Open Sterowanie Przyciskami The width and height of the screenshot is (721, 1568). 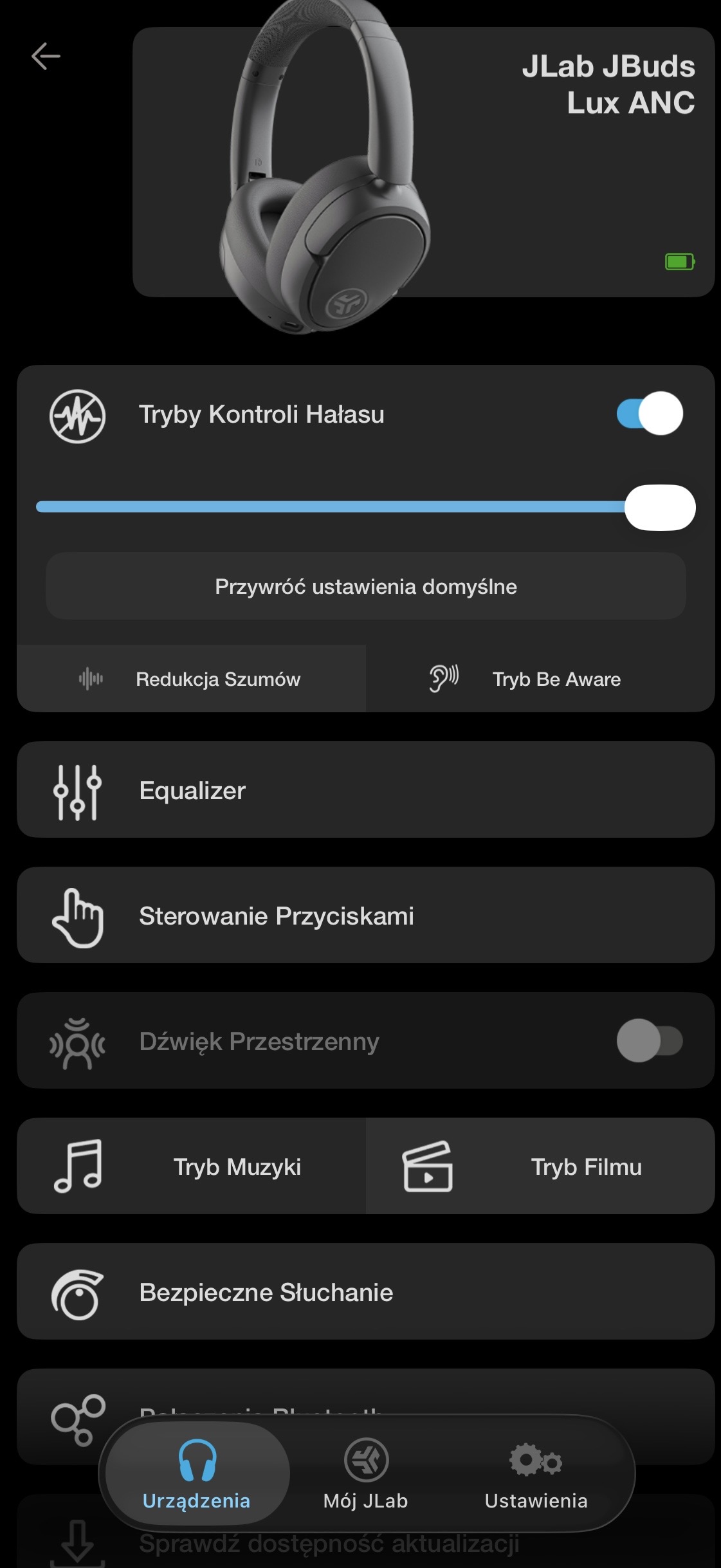[365, 916]
